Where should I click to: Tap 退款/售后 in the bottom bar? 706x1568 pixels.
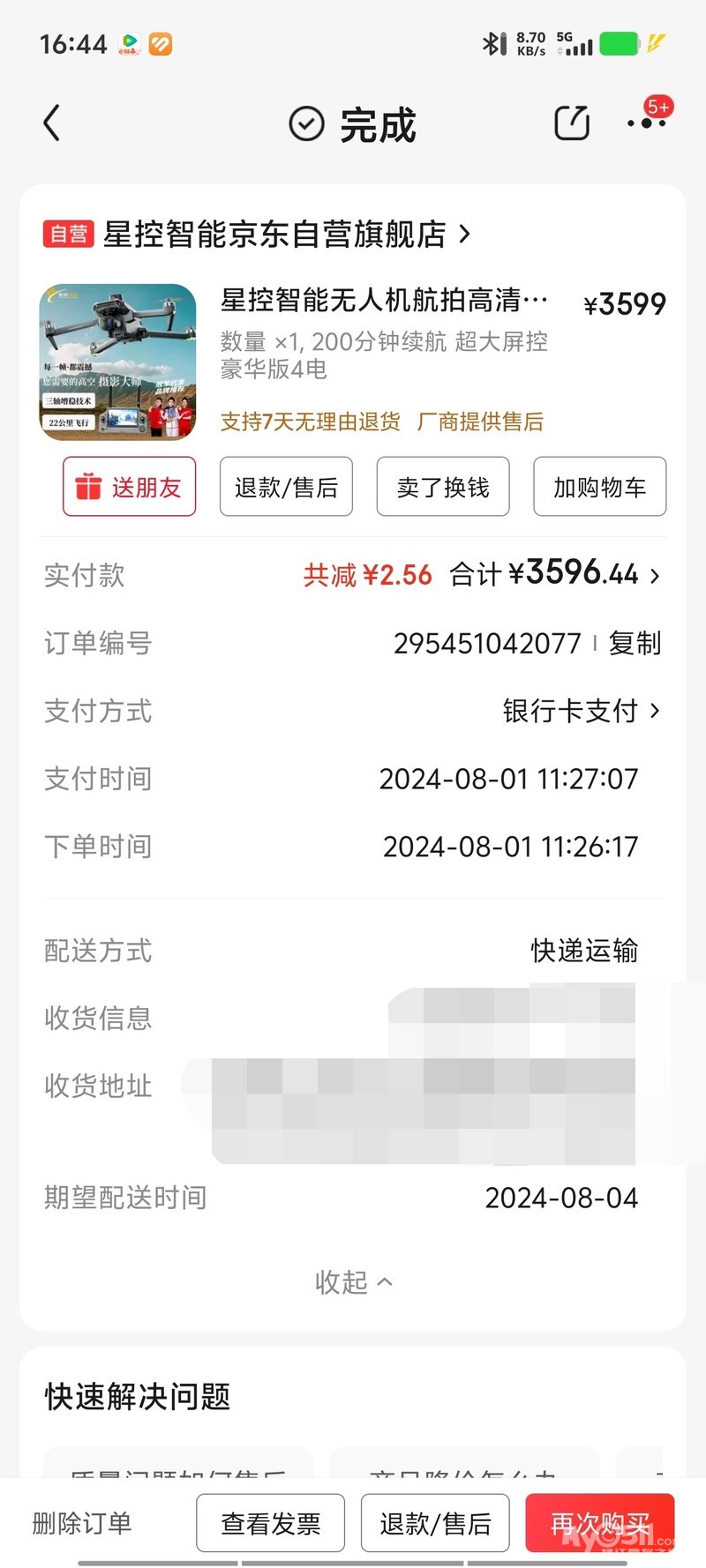point(435,1523)
